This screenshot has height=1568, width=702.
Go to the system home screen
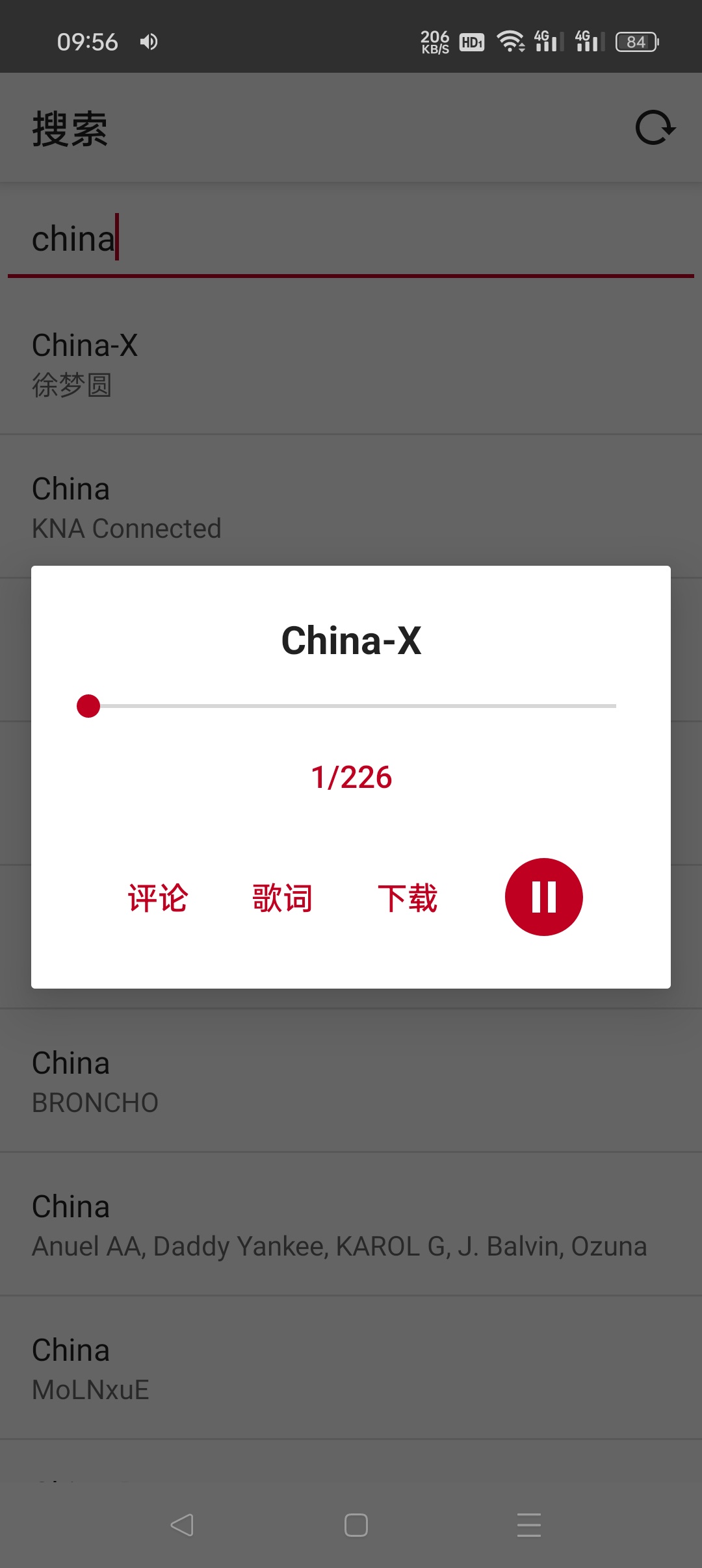[356, 1524]
